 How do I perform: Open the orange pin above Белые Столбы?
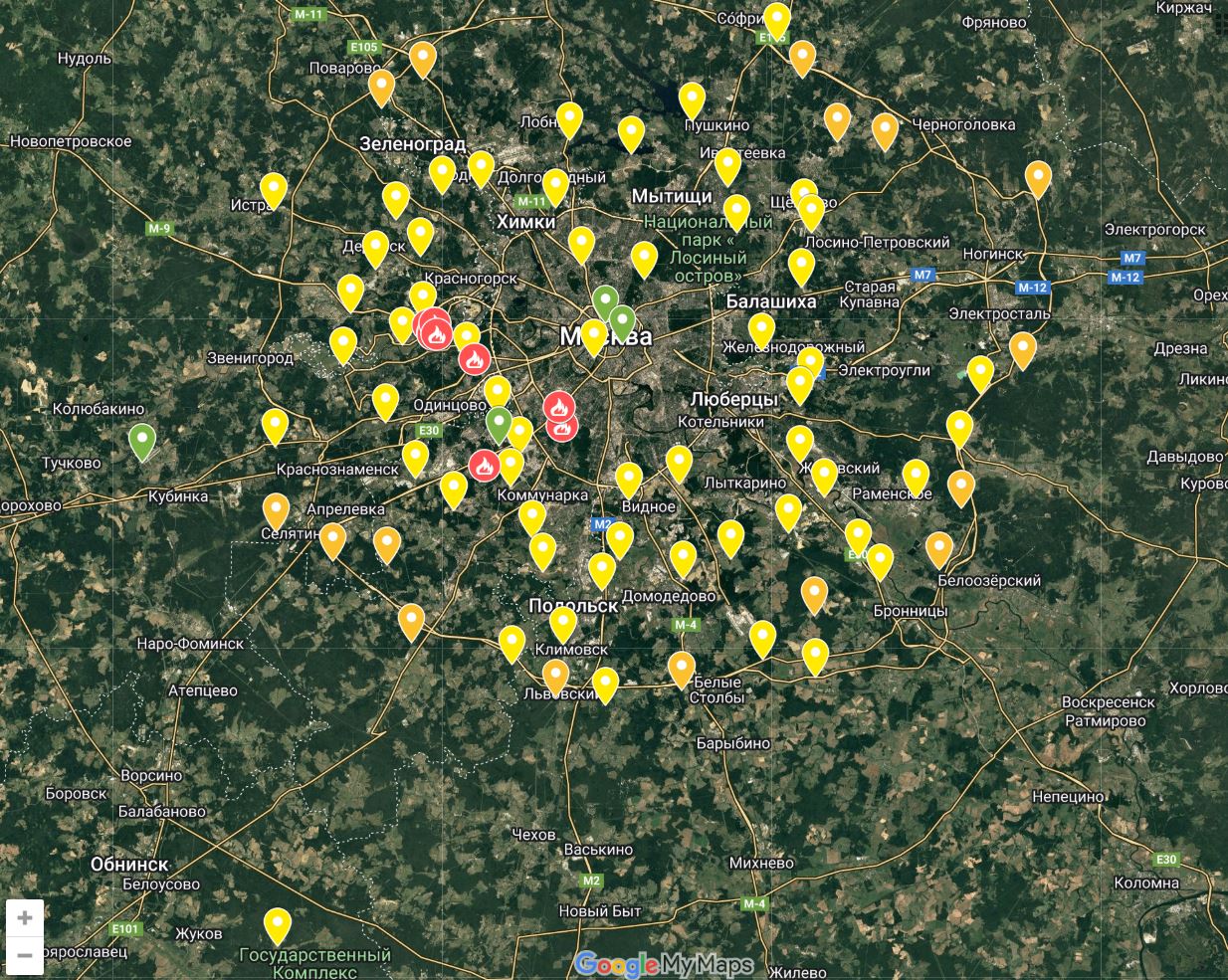tap(681, 667)
